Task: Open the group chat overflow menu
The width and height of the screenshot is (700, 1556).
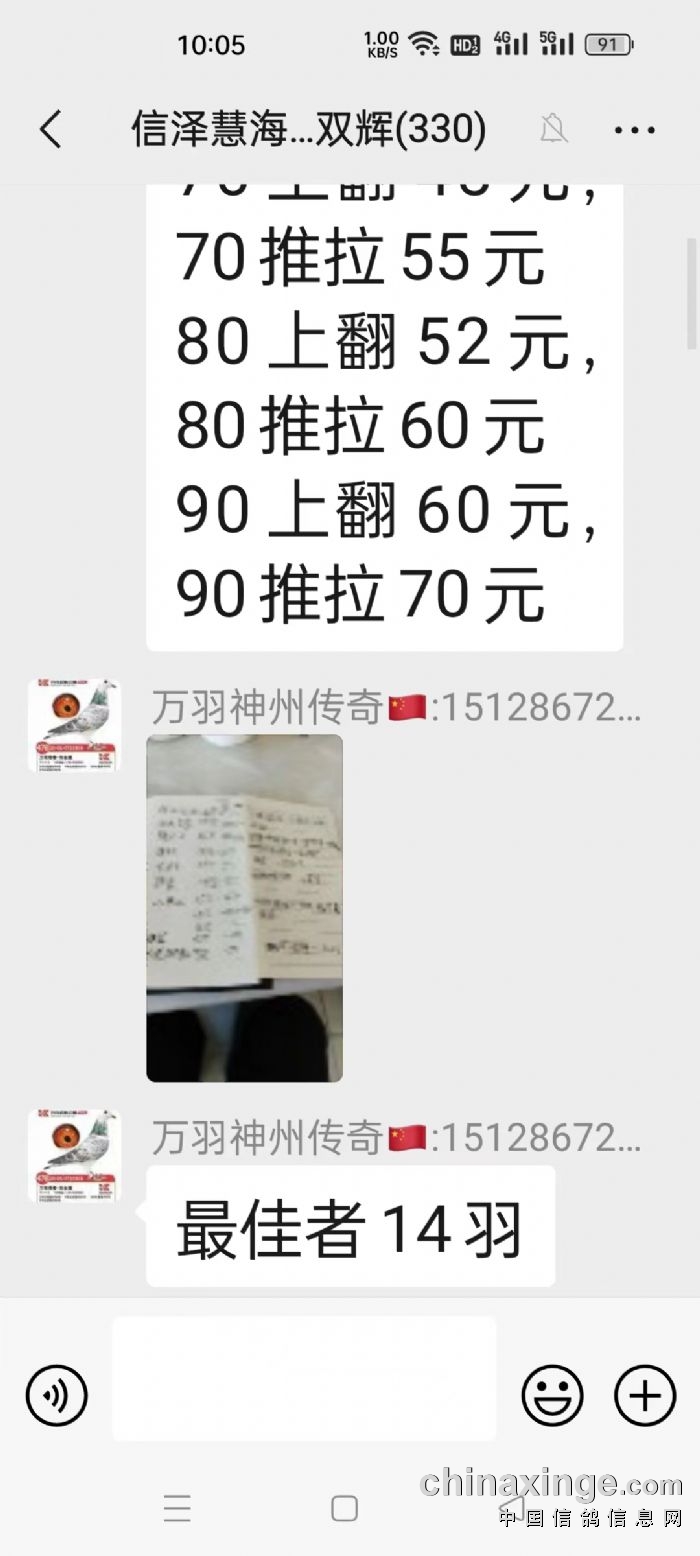Action: pyautogui.click(x=634, y=129)
